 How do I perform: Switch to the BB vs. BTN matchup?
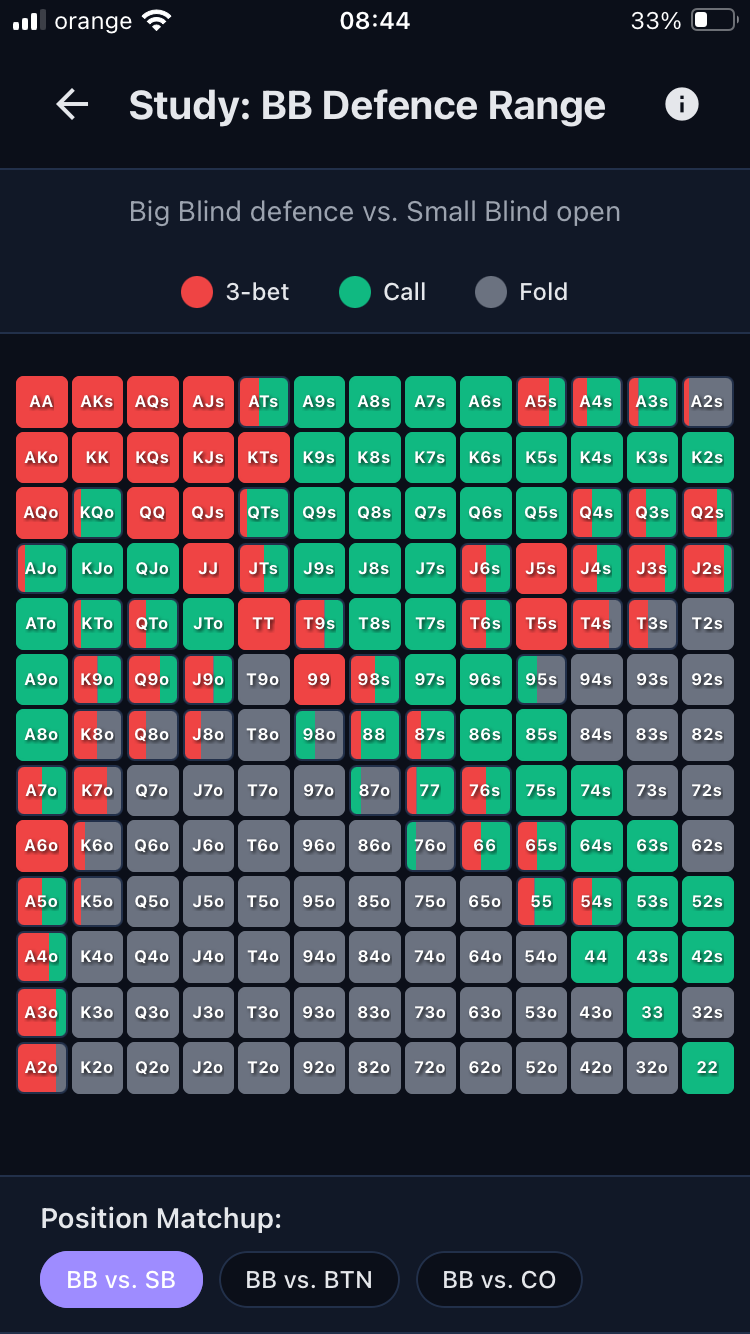[x=309, y=1279]
